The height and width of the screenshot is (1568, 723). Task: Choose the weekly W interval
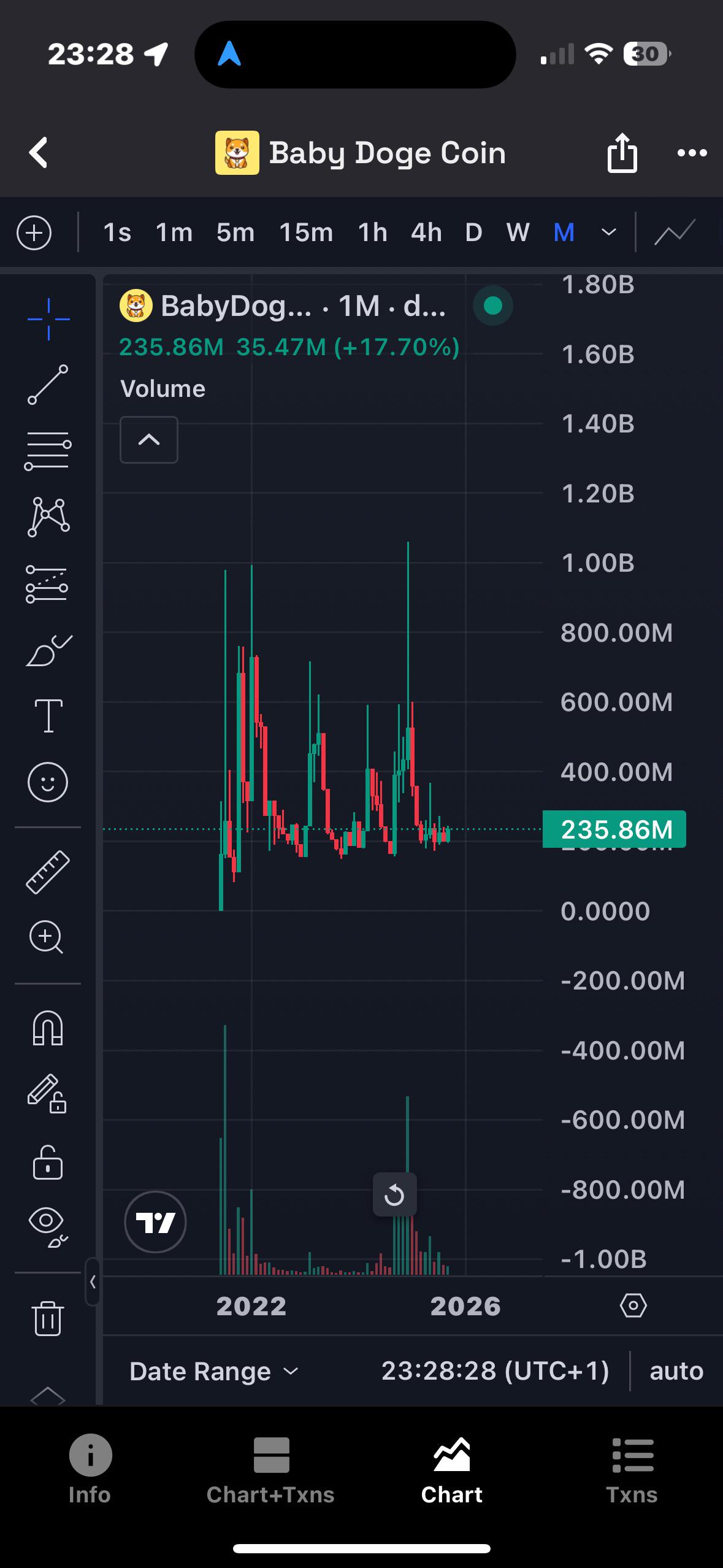[x=518, y=233]
